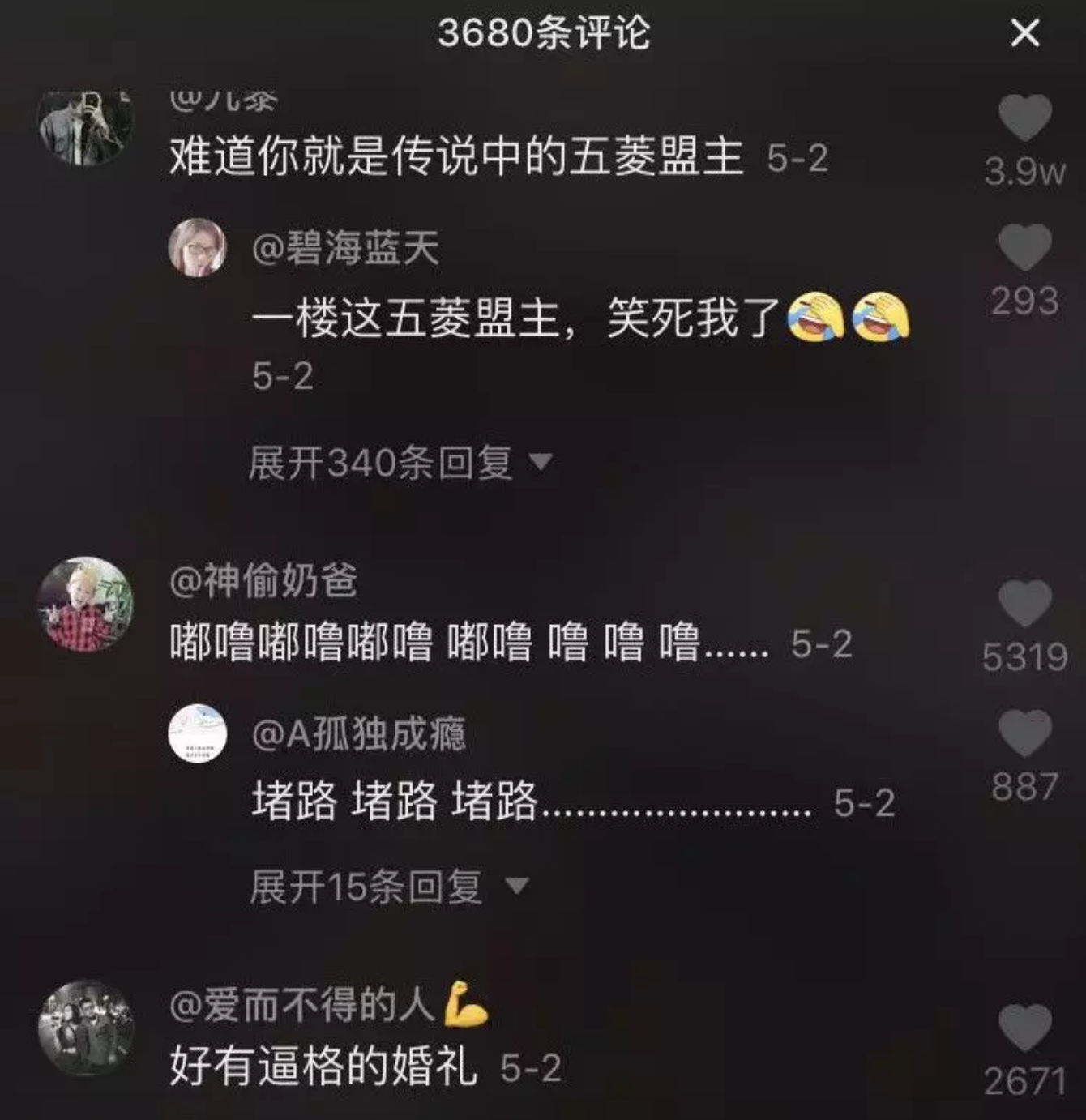Image resolution: width=1086 pixels, height=1120 pixels.
Task: Like A孤独成瘾's reply
Action: 1024,733
